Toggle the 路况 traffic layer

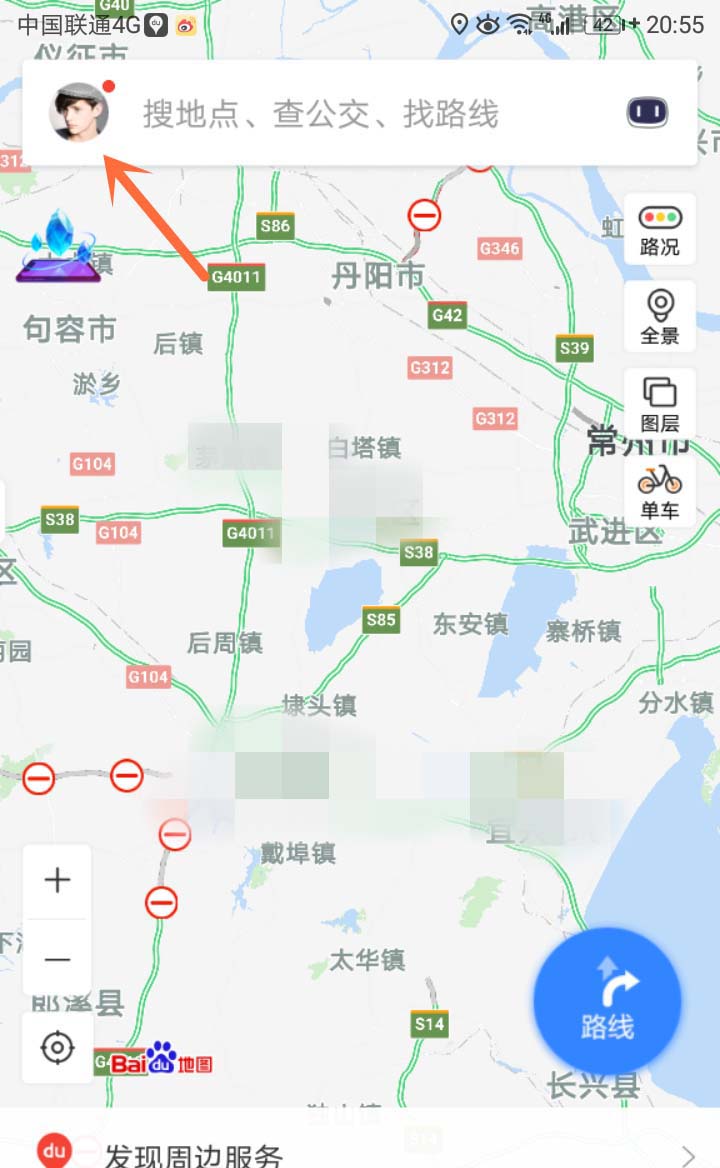click(660, 229)
